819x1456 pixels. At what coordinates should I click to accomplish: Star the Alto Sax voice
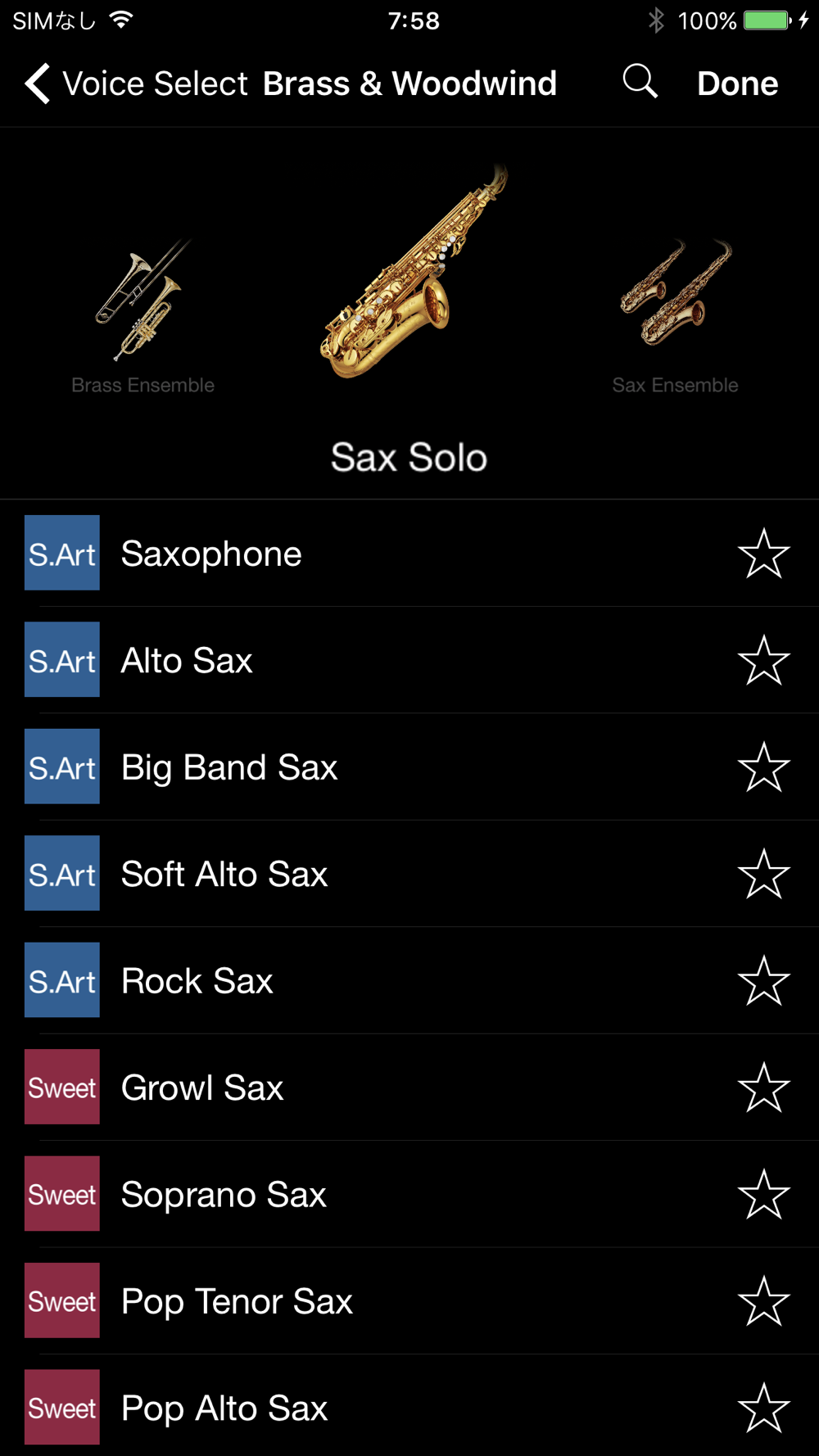click(763, 660)
